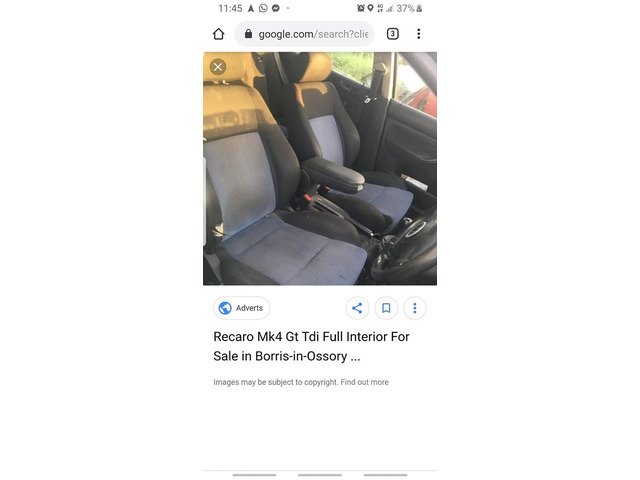Go to the Chrome home page
Image resolution: width=640 pixels, height=480 pixels.
(218, 34)
